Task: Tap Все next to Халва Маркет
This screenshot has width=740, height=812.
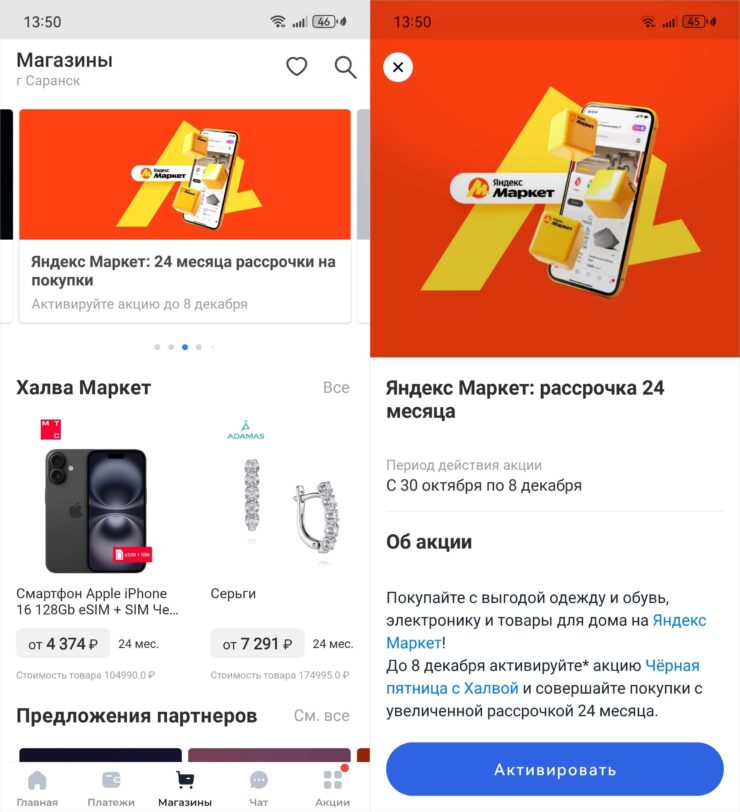Action: pyautogui.click(x=338, y=388)
